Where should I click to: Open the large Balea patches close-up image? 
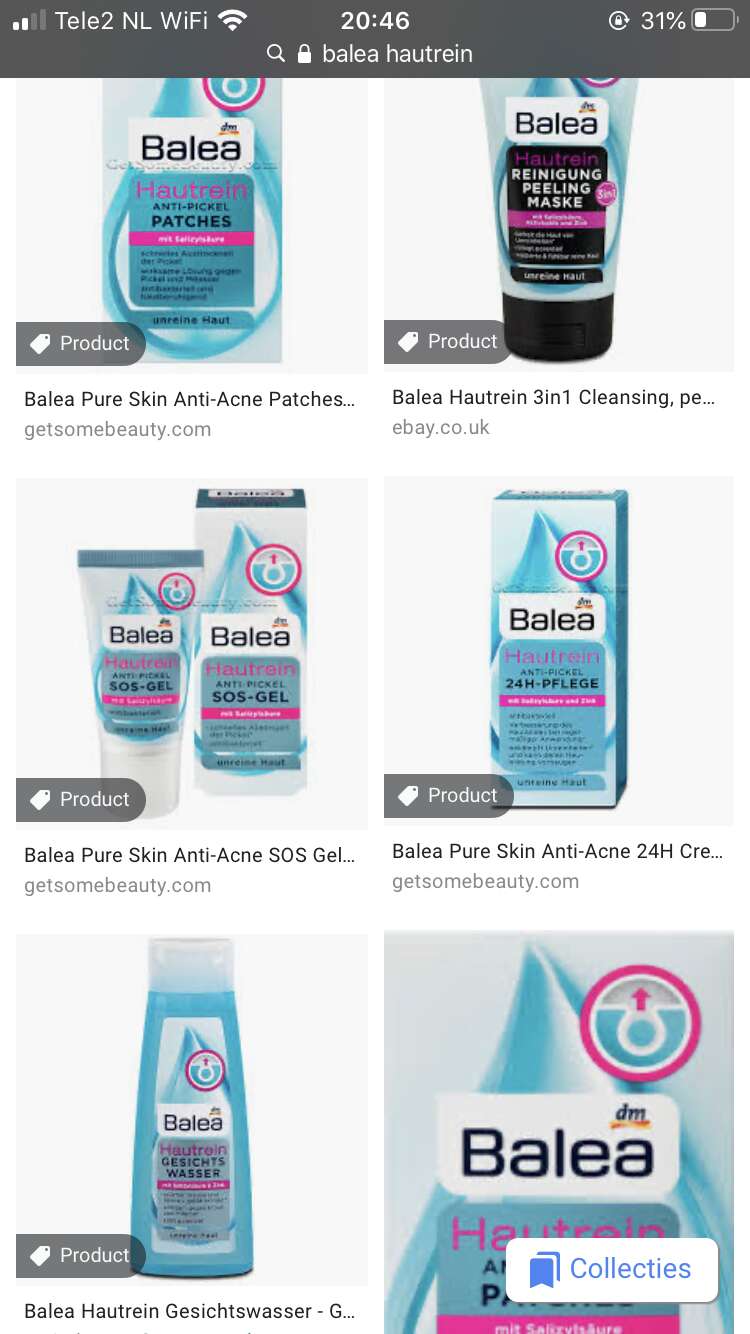(x=559, y=1132)
